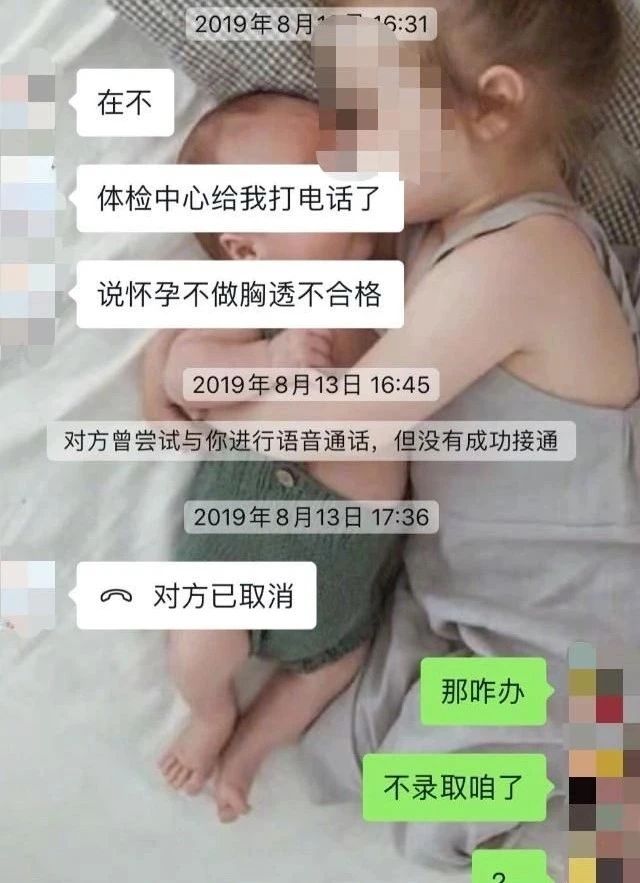
Task: Call back via the 对方已取消 call bubble
Action: click(x=196, y=596)
